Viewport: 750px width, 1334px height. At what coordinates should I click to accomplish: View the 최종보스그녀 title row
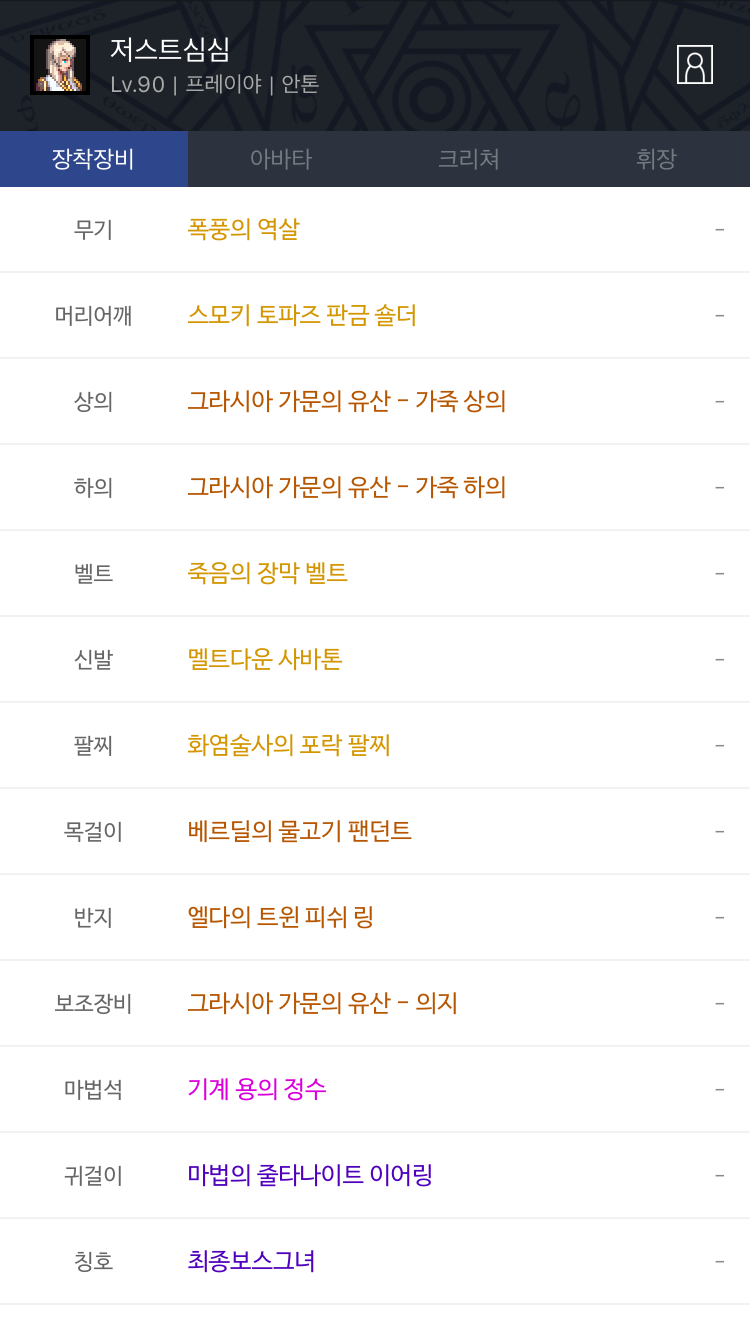(375, 1262)
